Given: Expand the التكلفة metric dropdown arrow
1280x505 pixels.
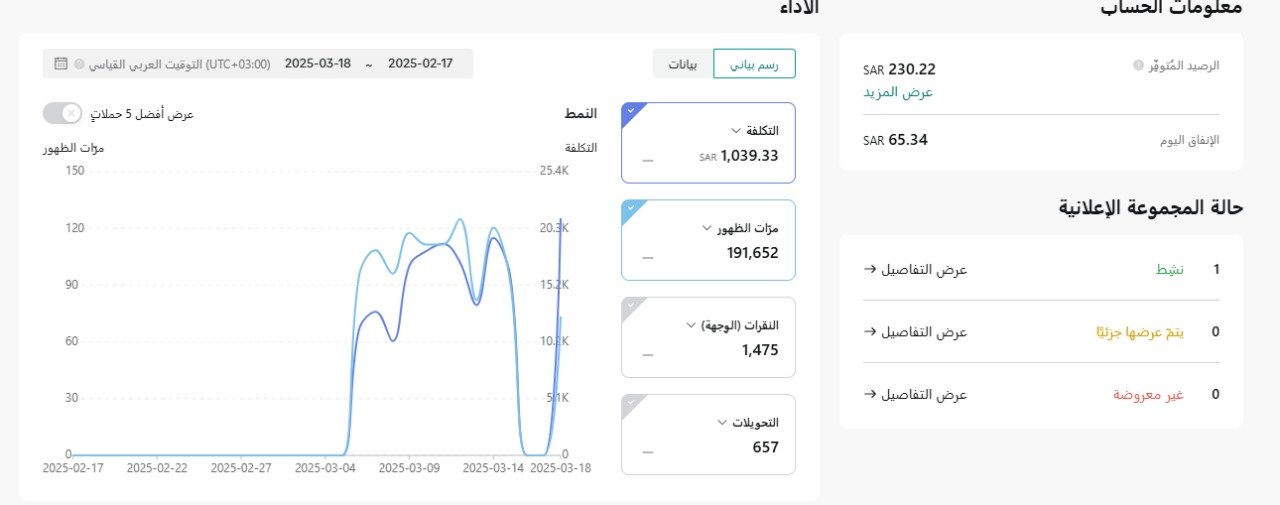Looking at the screenshot, I should (x=736, y=131).
